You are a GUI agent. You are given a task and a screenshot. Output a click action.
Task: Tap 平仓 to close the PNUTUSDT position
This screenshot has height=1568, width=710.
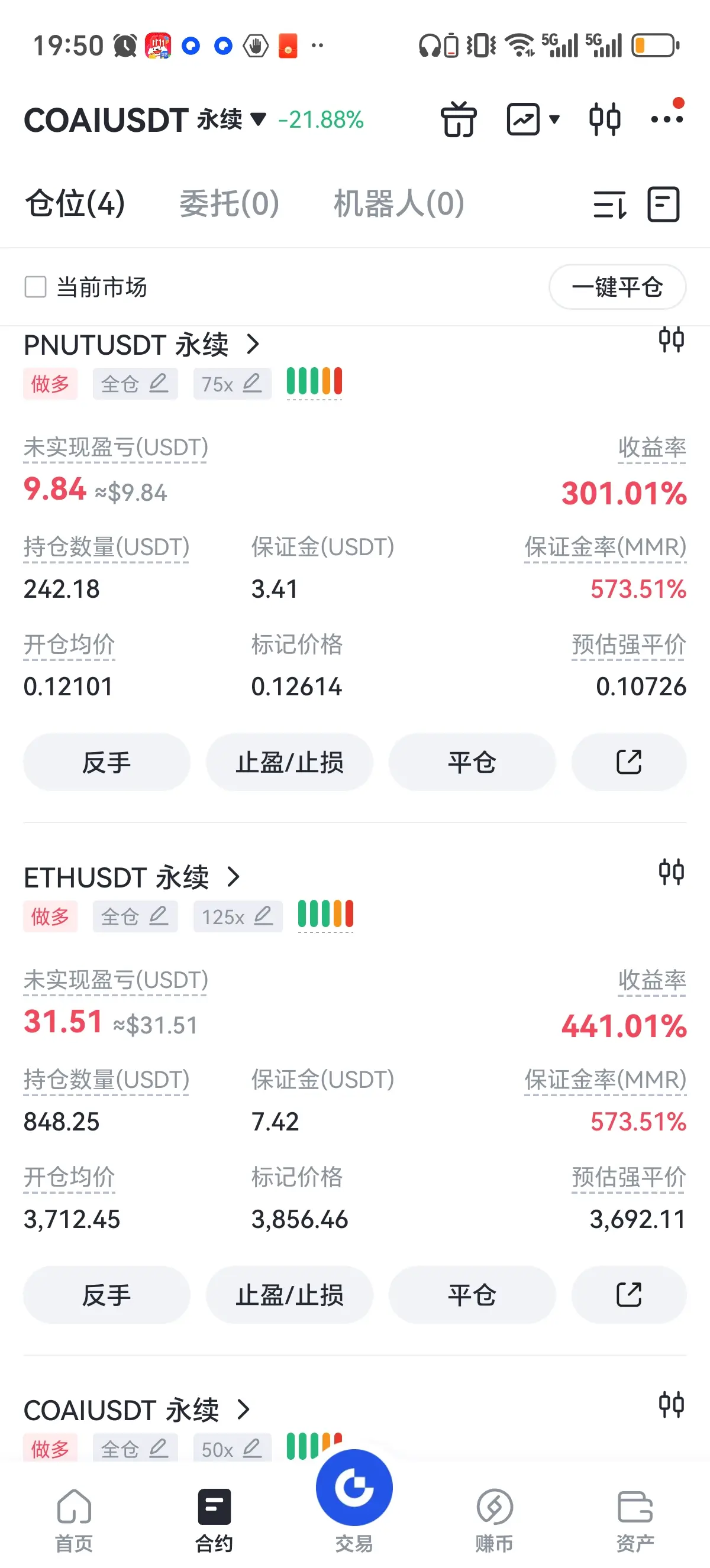472,762
